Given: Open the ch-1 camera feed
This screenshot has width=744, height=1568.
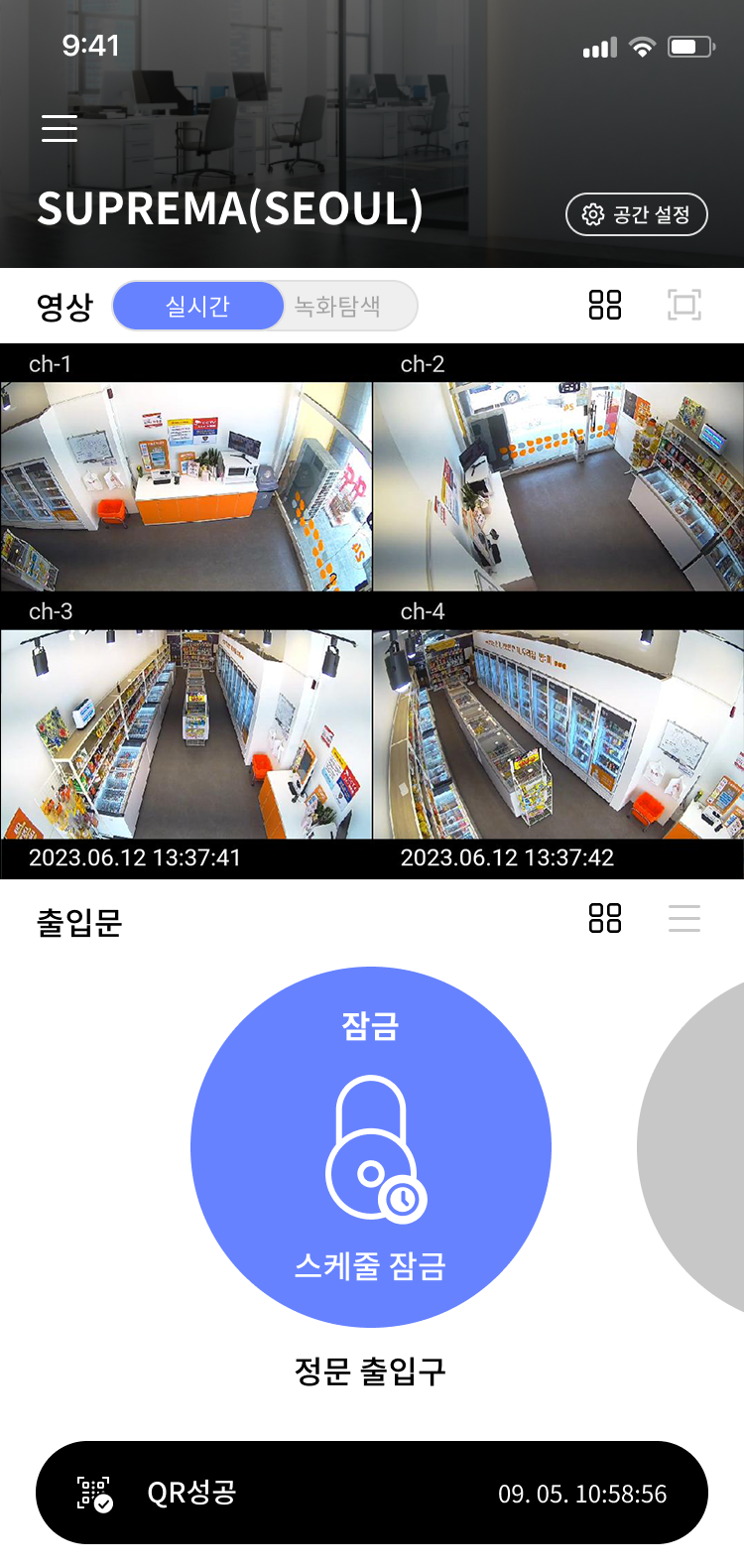Looking at the screenshot, I should click(x=186, y=486).
